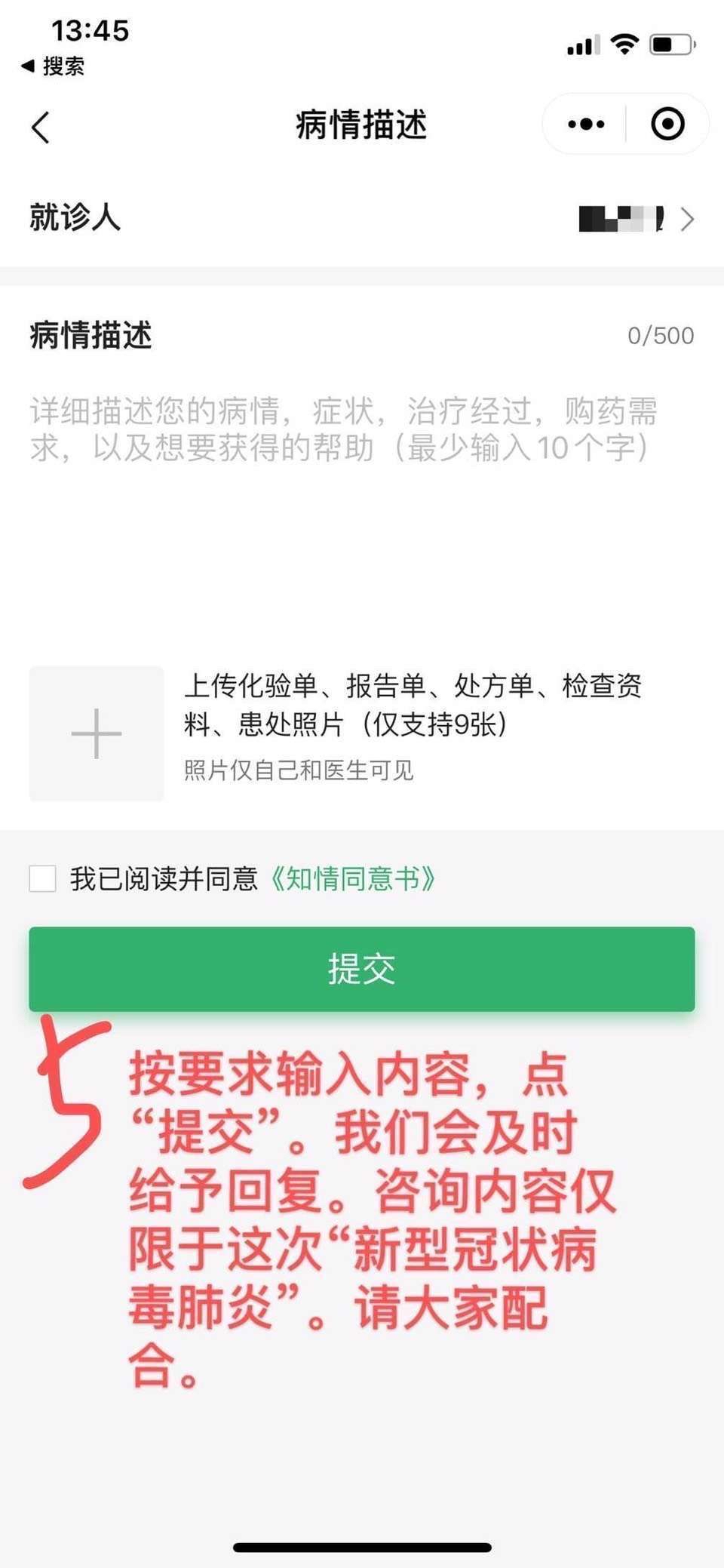Image resolution: width=724 pixels, height=1568 pixels.
Task: Open the 《知情同意书》 link
Action: point(352,878)
